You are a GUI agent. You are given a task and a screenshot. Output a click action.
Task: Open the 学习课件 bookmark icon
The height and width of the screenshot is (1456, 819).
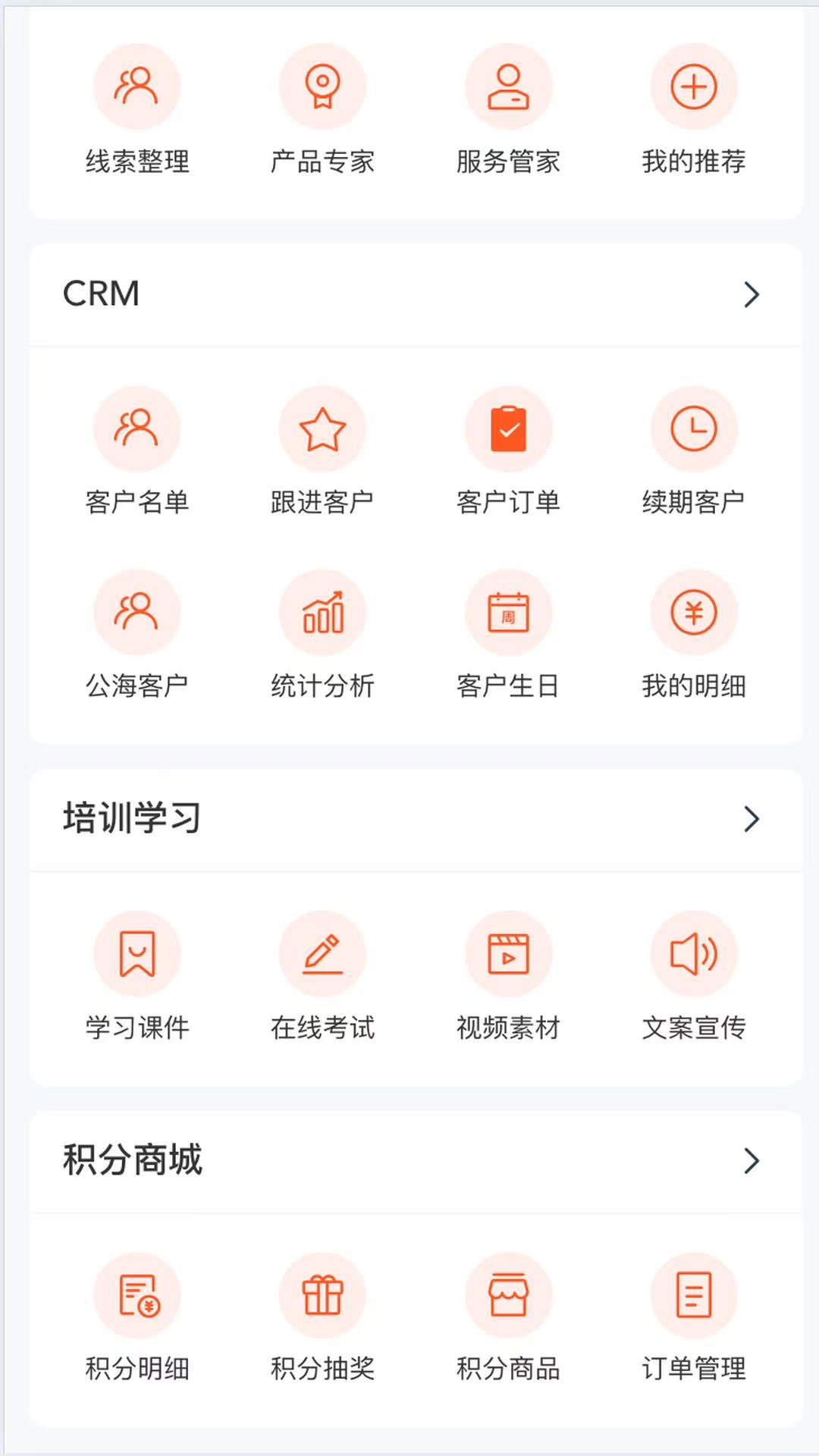(136, 955)
